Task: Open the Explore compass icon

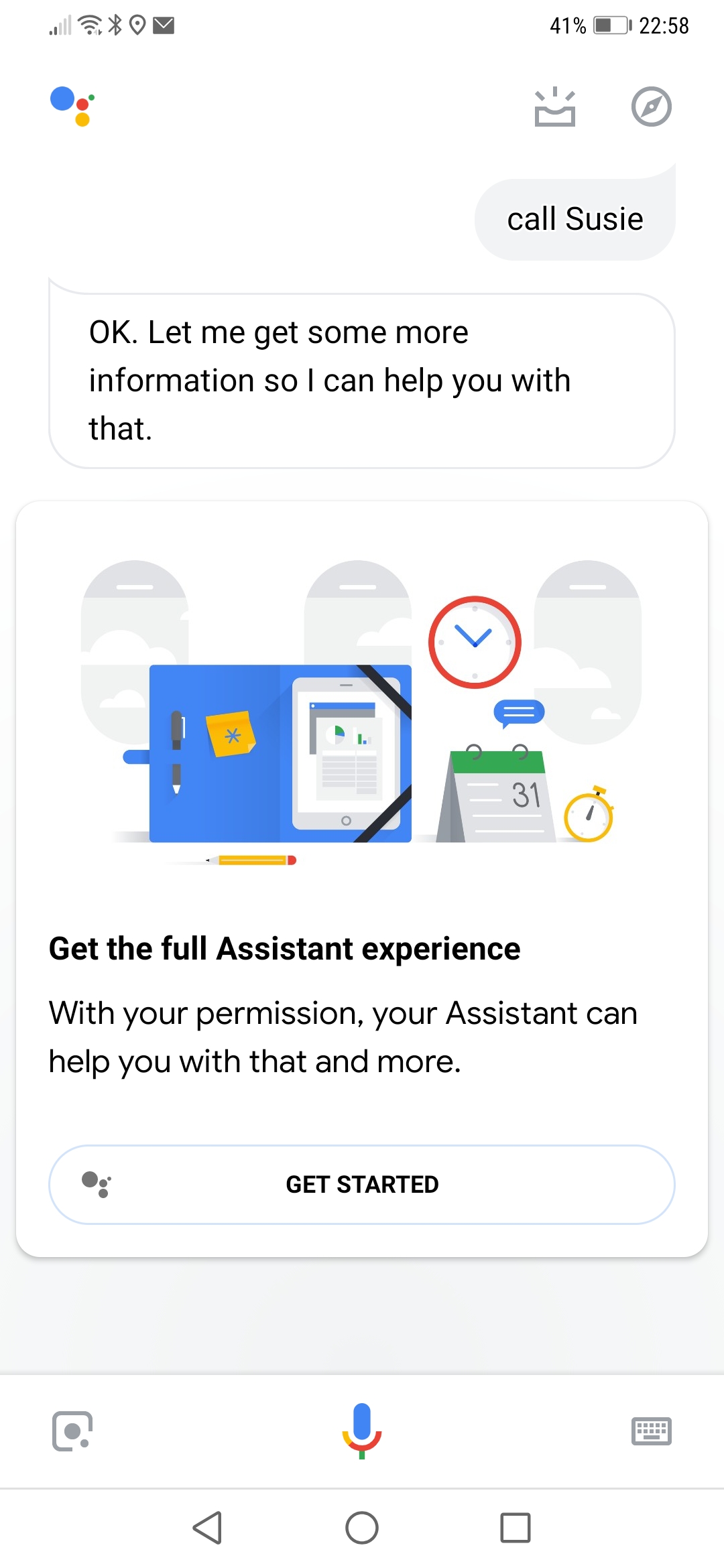Action: coord(651,107)
